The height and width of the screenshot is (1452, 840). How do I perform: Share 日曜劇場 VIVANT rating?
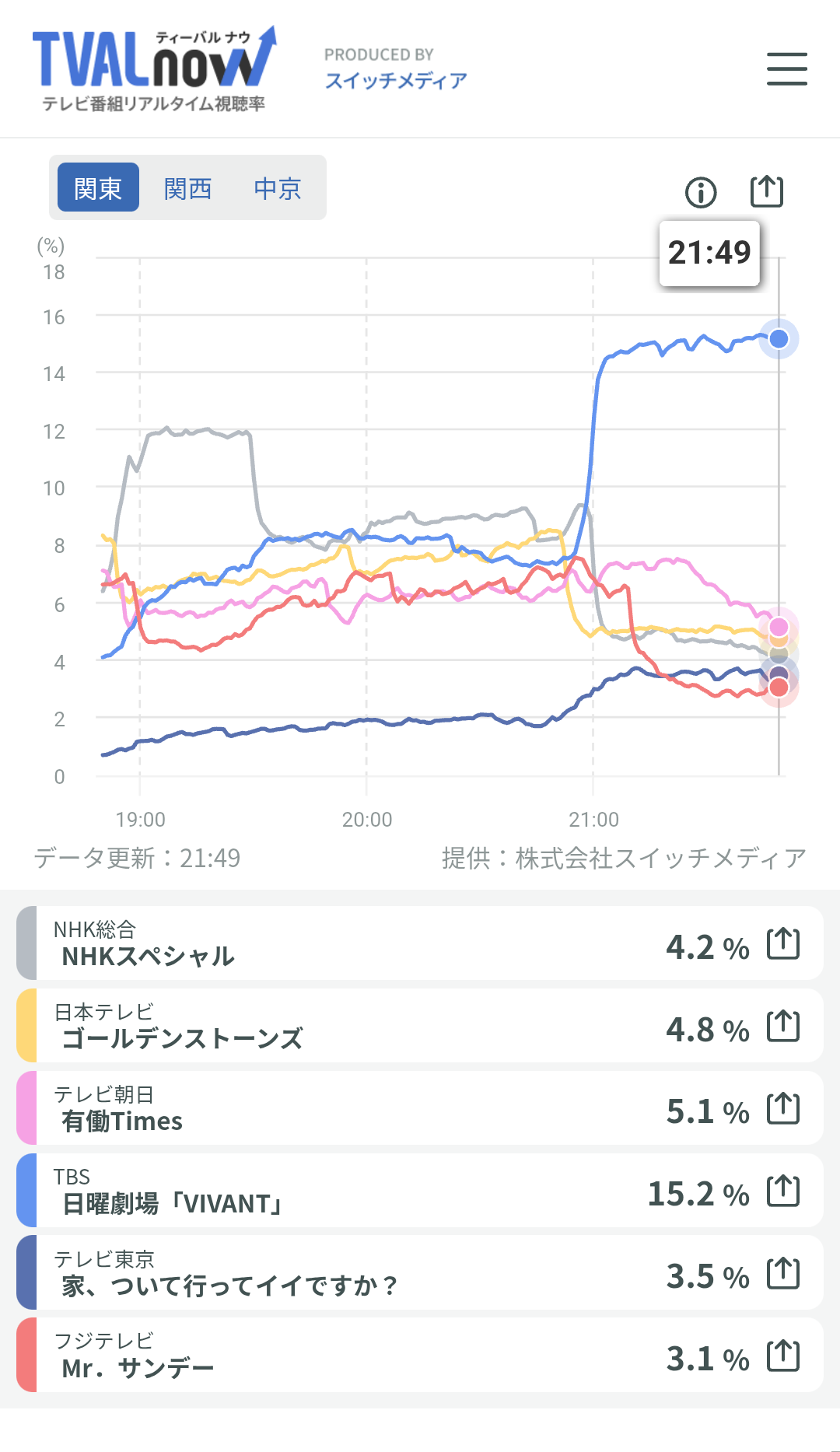[783, 1191]
